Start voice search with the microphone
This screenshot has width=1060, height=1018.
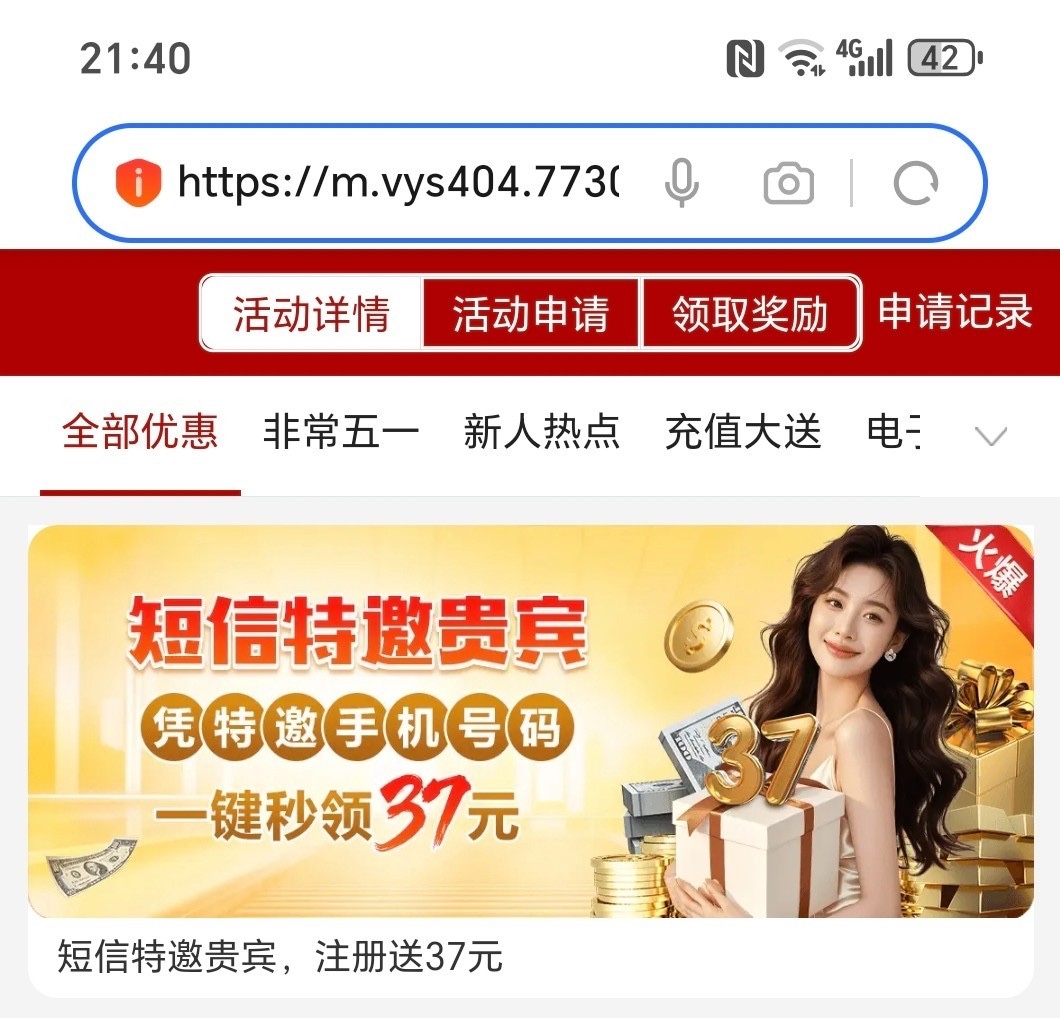(x=682, y=183)
